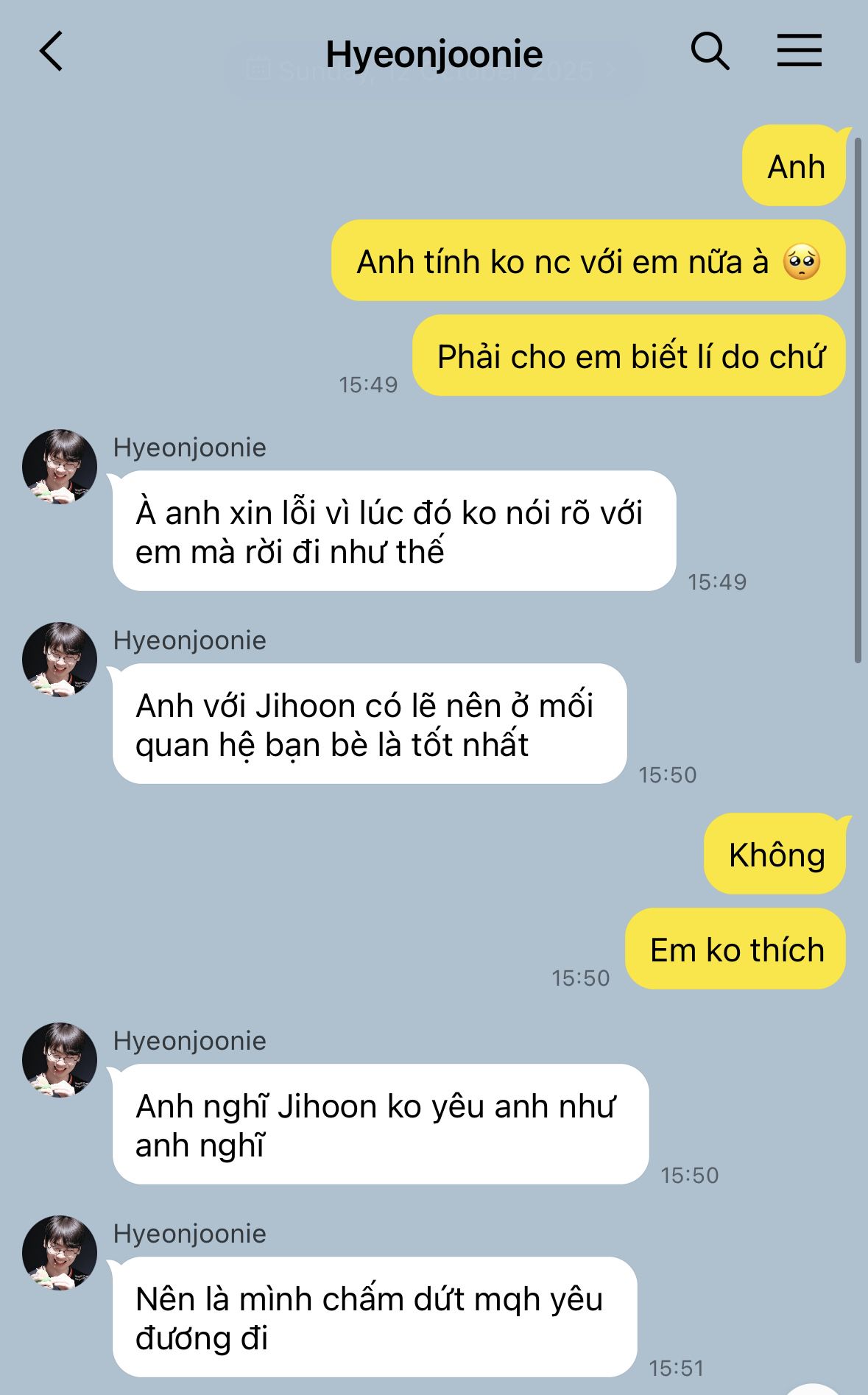Open the Sunday, 12 October 2025 date picker

434,71
